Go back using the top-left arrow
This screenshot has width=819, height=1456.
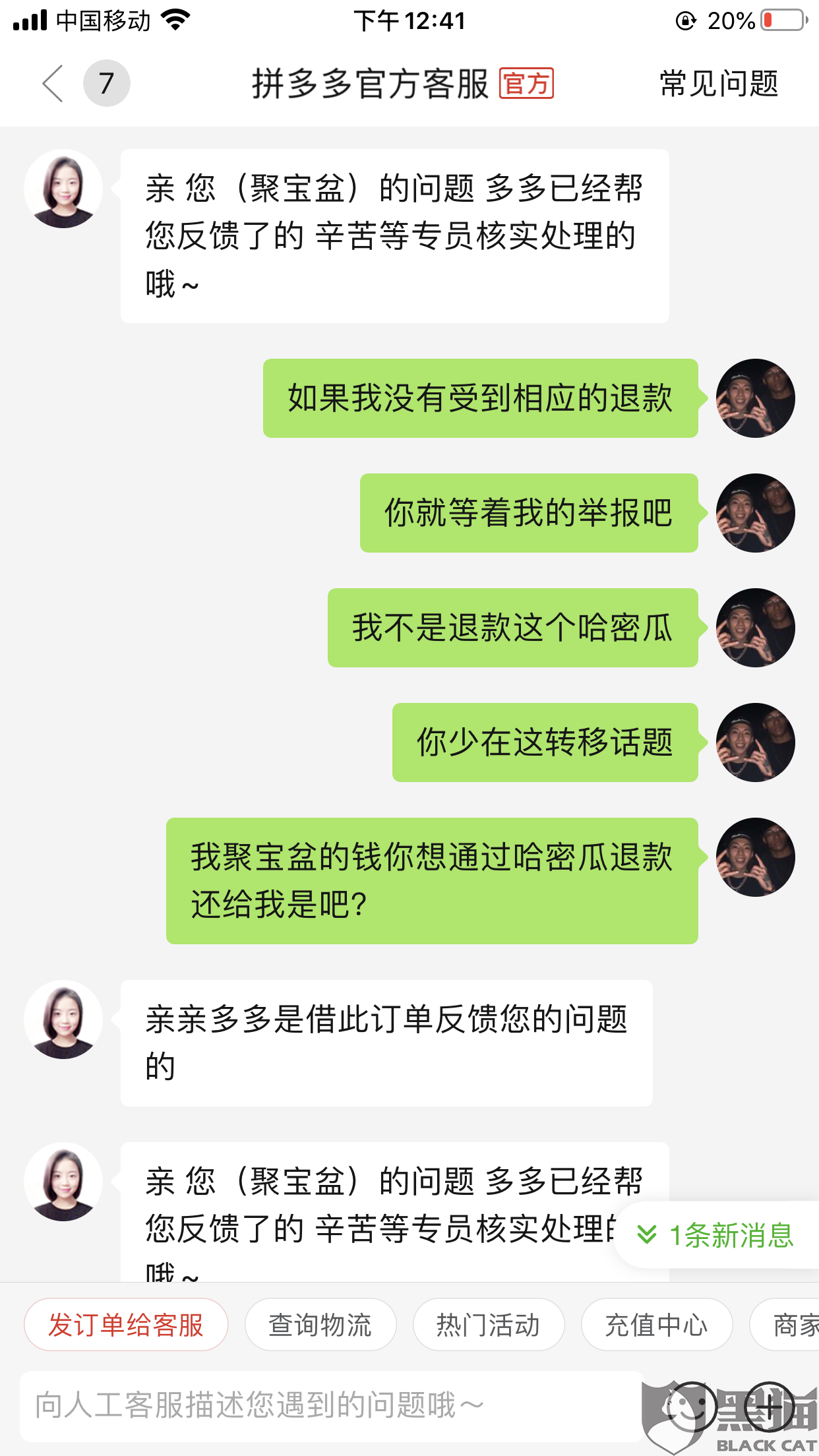pyautogui.click(x=53, y=84)
